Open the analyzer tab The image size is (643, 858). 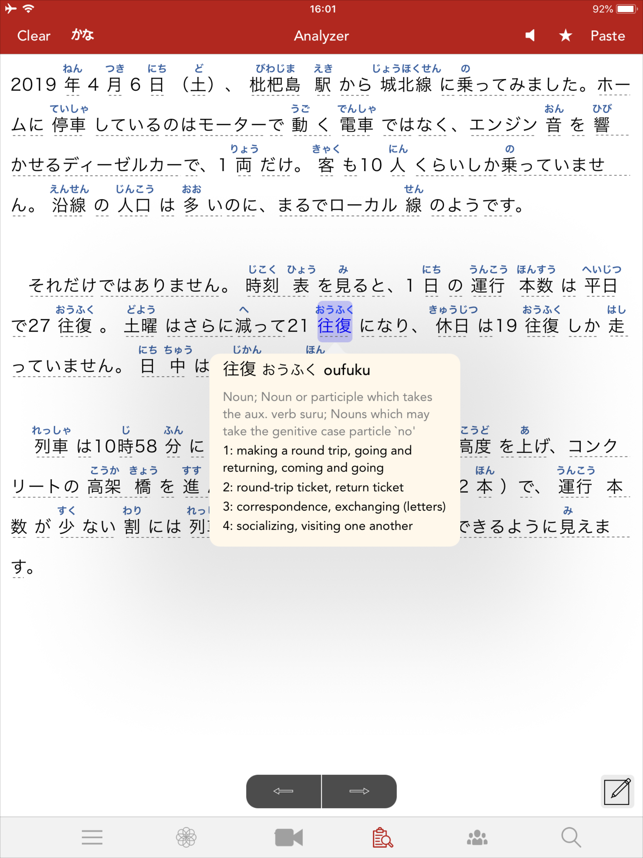382,838
